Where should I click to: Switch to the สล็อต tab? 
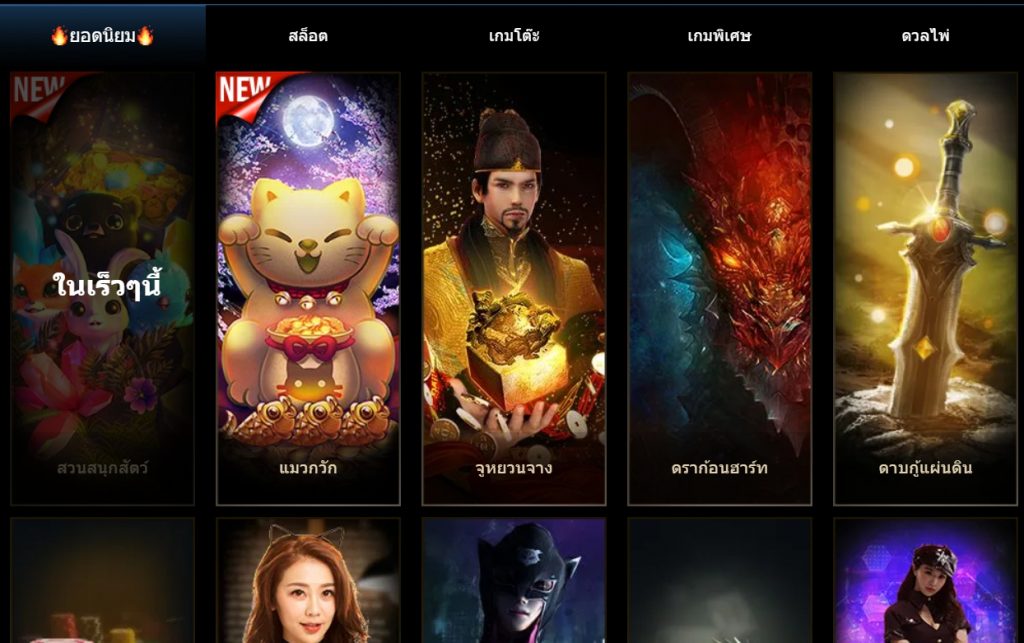pyautogui.click(x=308, y=36)
